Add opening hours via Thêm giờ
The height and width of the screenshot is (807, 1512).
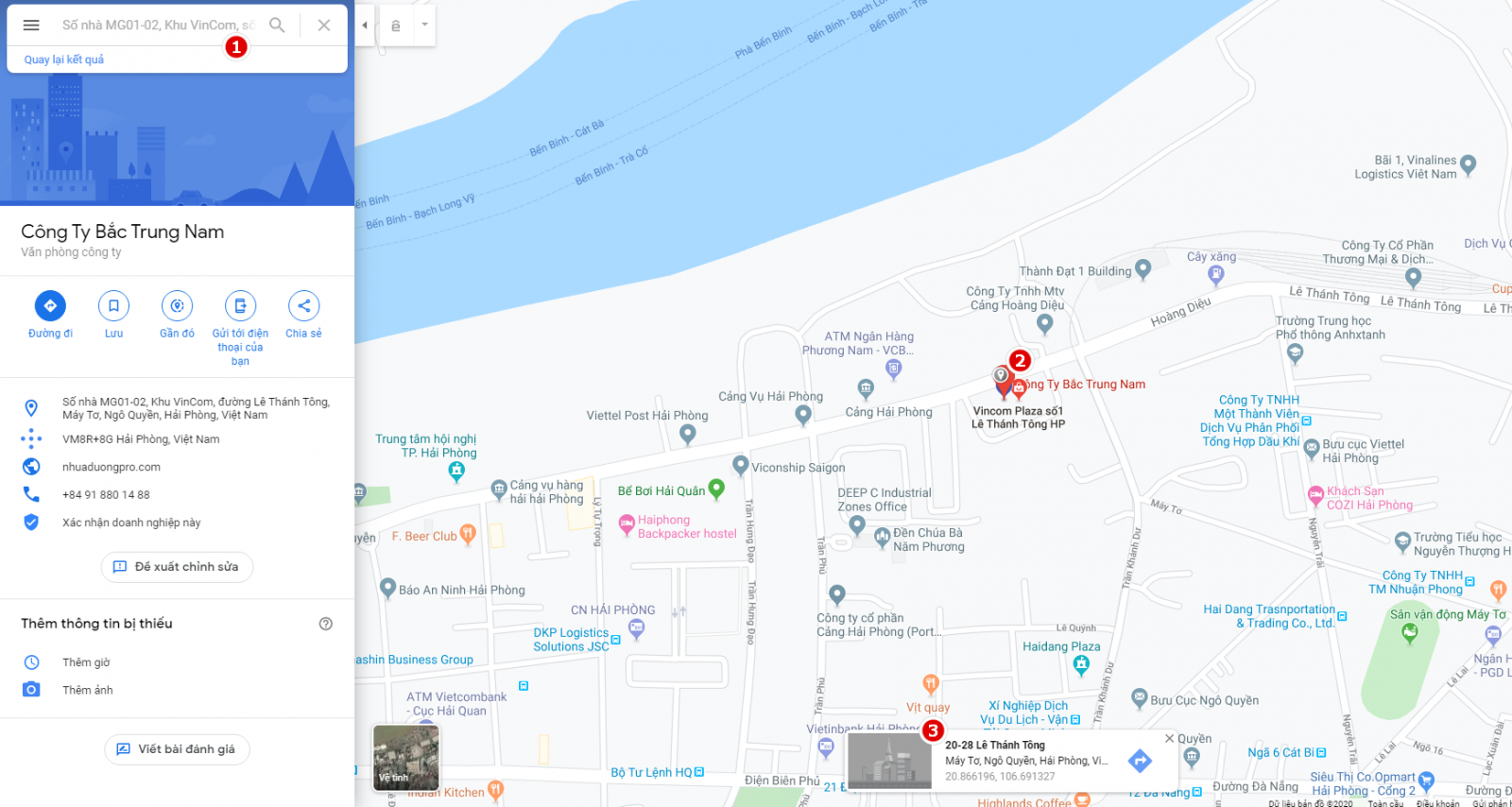click(x=86, y=662)
